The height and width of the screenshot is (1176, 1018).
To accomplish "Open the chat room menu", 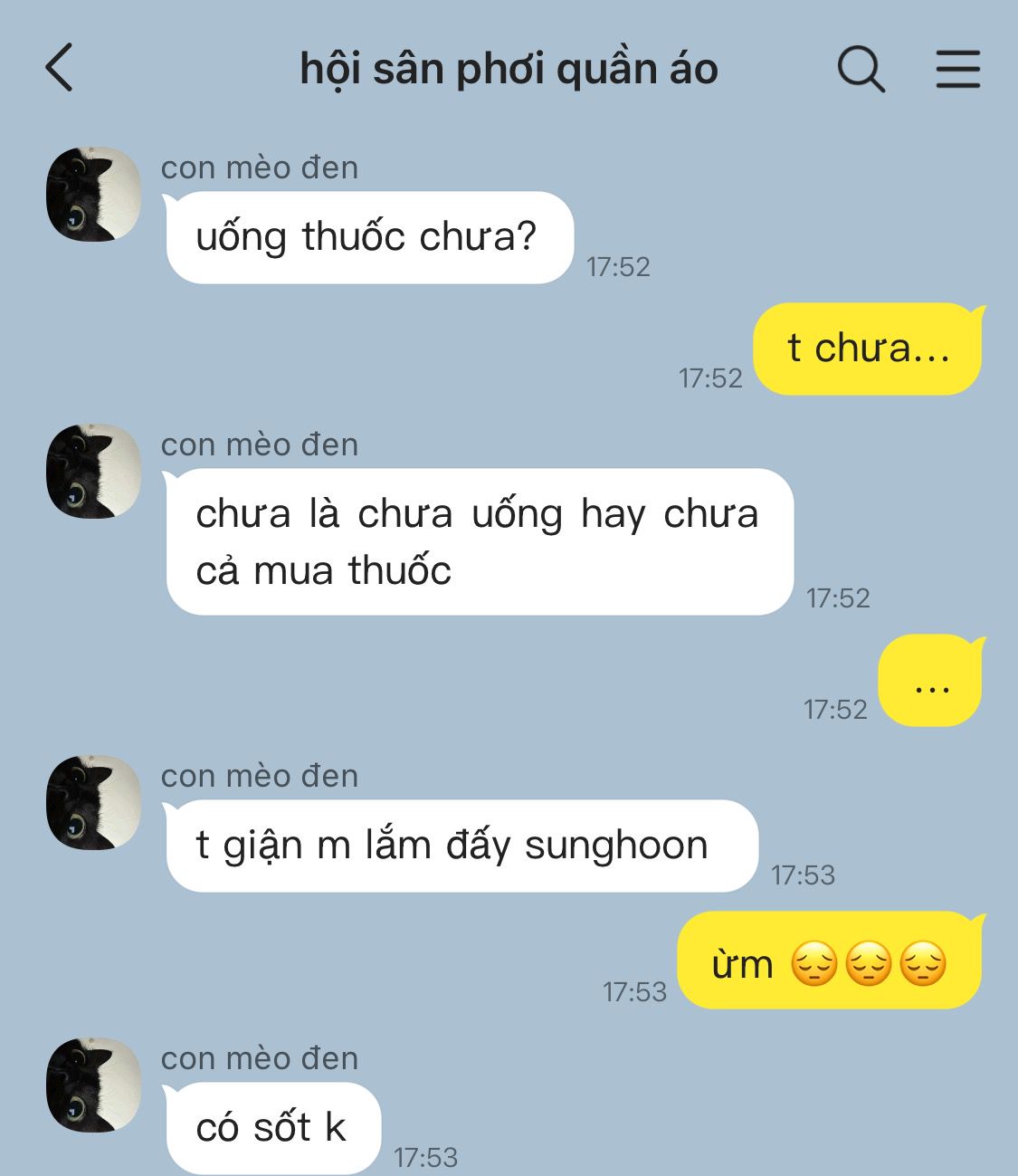I will [x=957, y=69].
